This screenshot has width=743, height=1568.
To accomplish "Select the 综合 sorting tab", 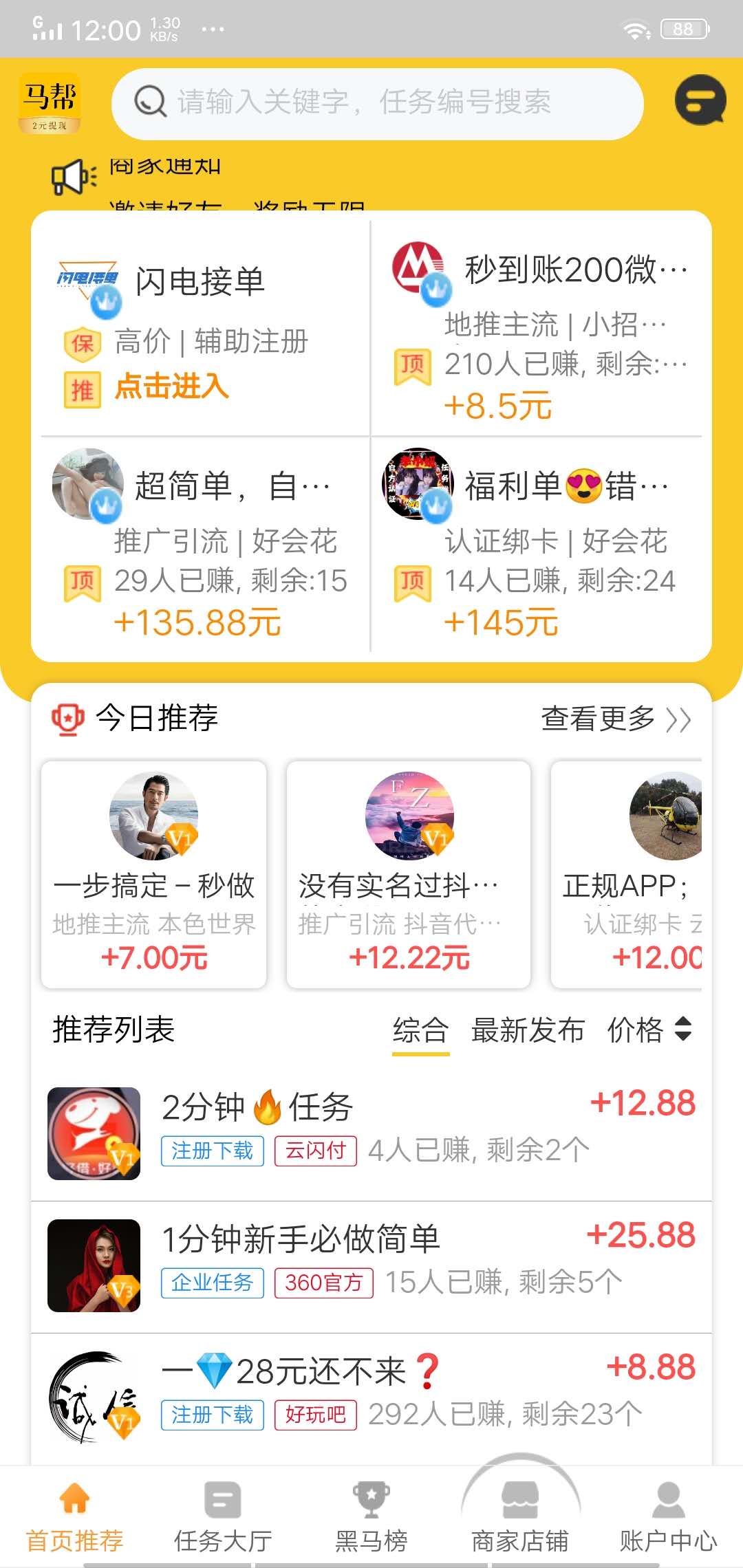I will click(420, 1030).
